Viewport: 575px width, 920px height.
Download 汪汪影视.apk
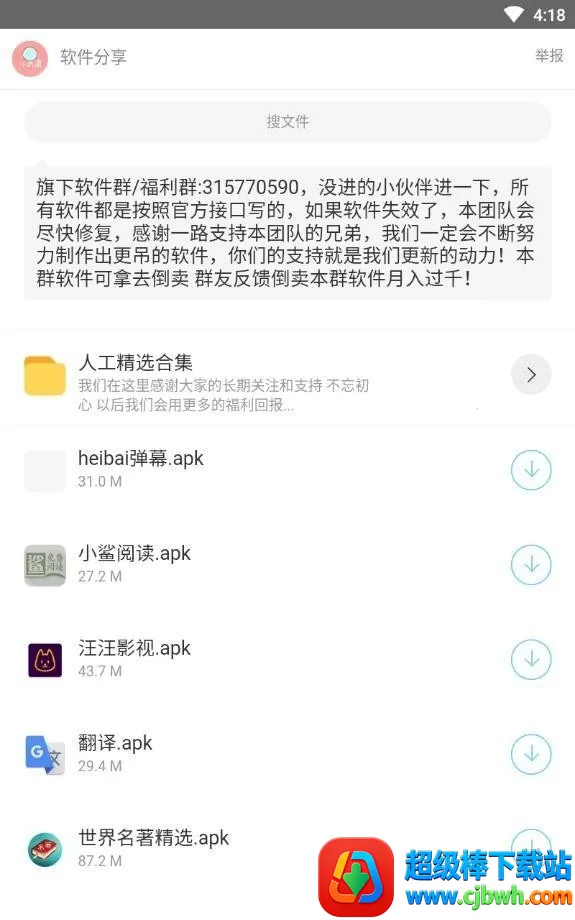point(531,659)
